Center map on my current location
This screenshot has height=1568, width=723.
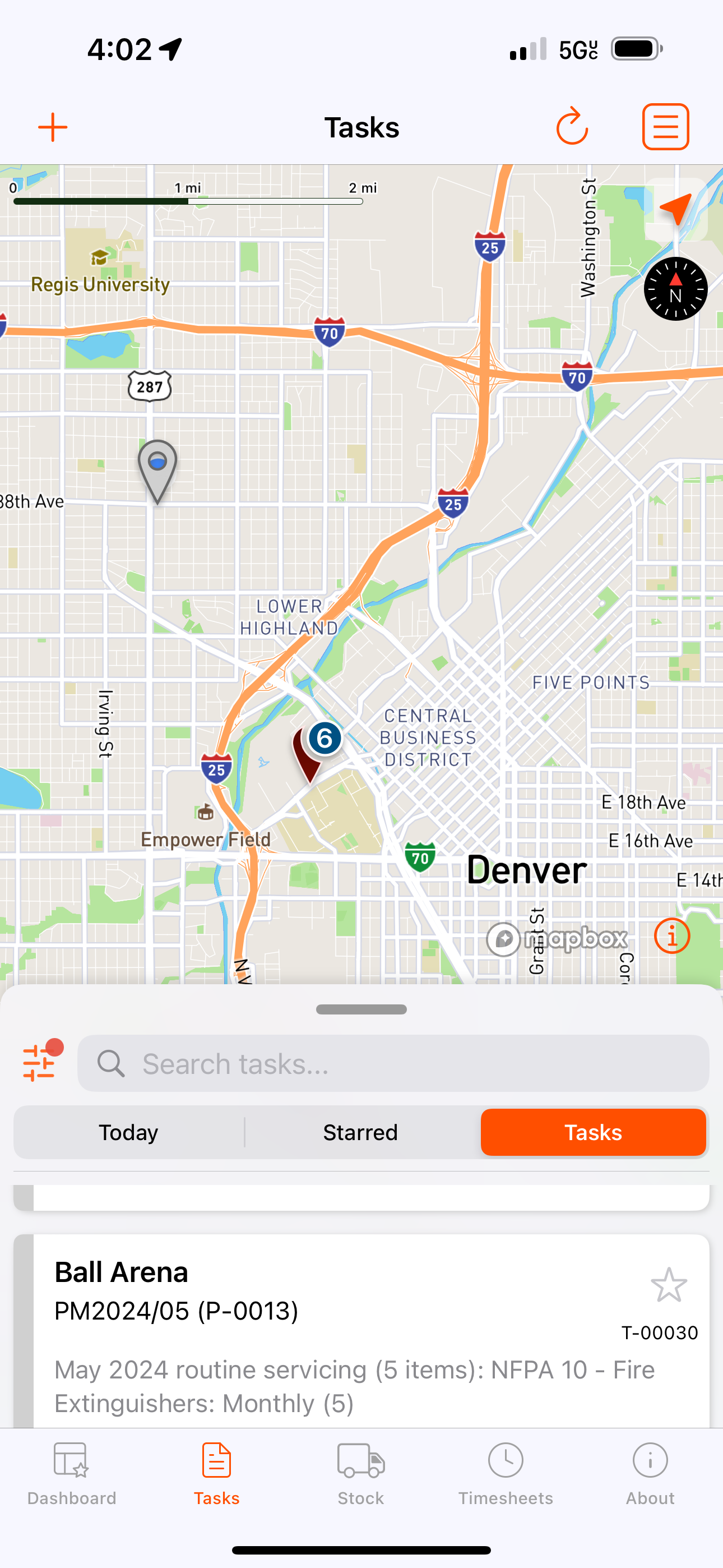click(675, 209)
